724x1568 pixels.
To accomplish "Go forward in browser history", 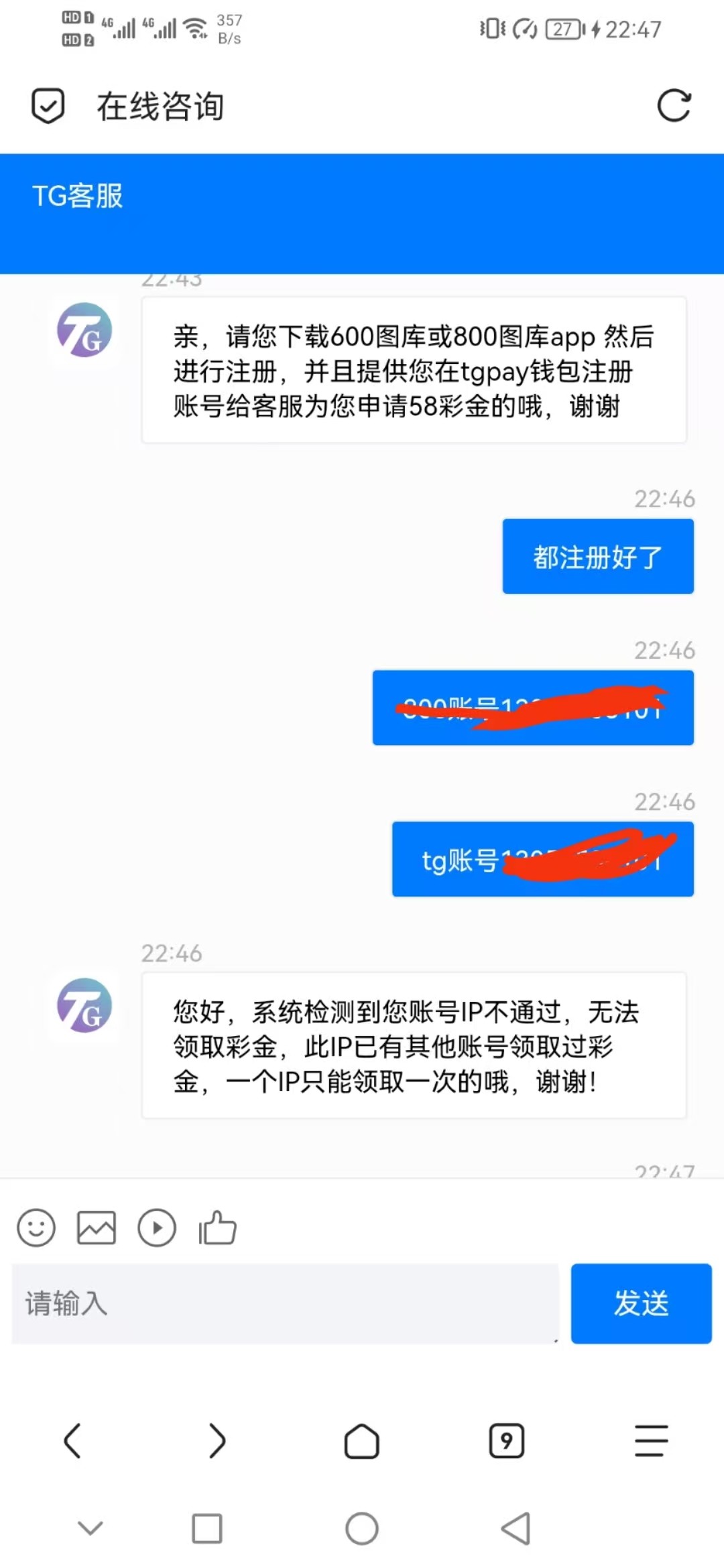I will (x=217, y=1441).
